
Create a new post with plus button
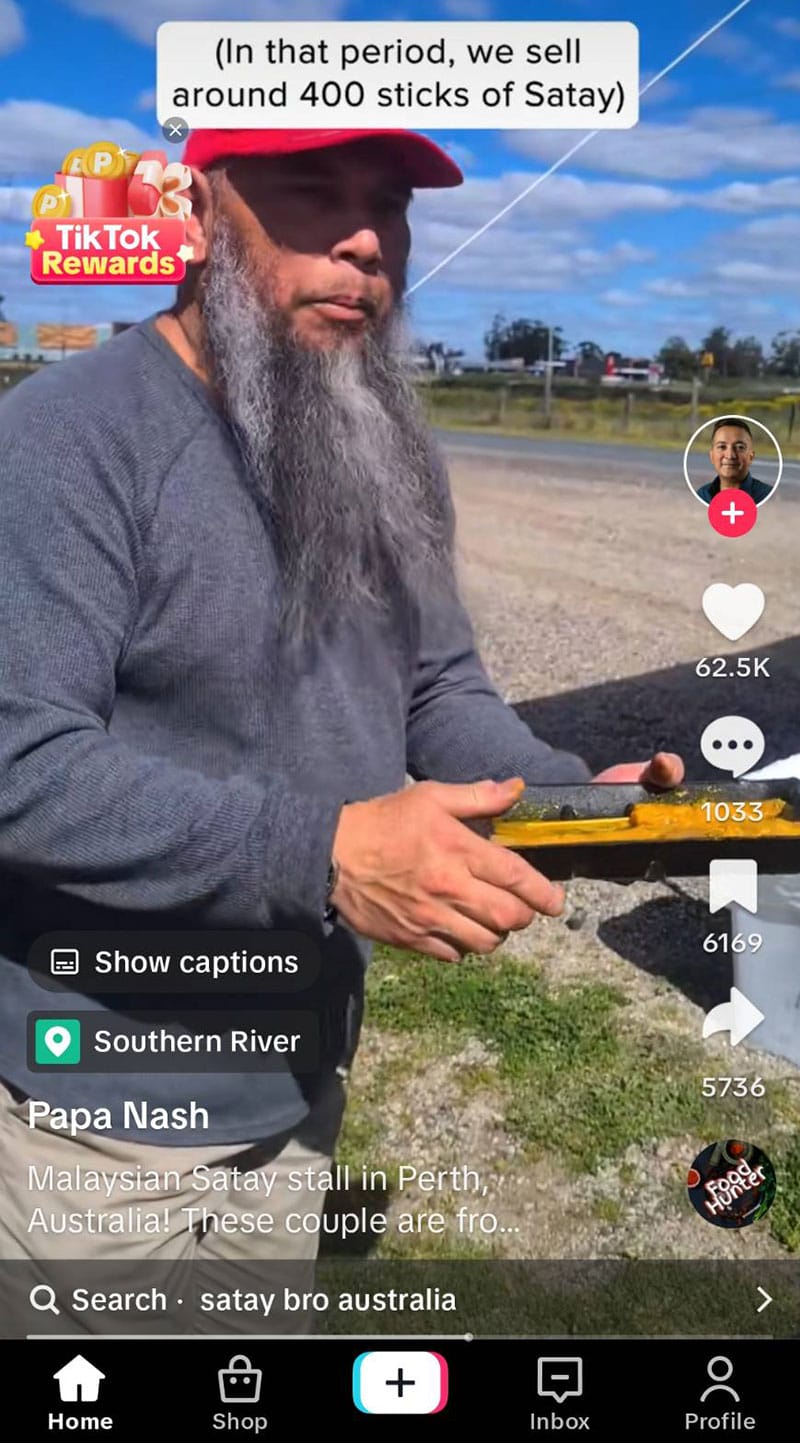point(400,1382)
